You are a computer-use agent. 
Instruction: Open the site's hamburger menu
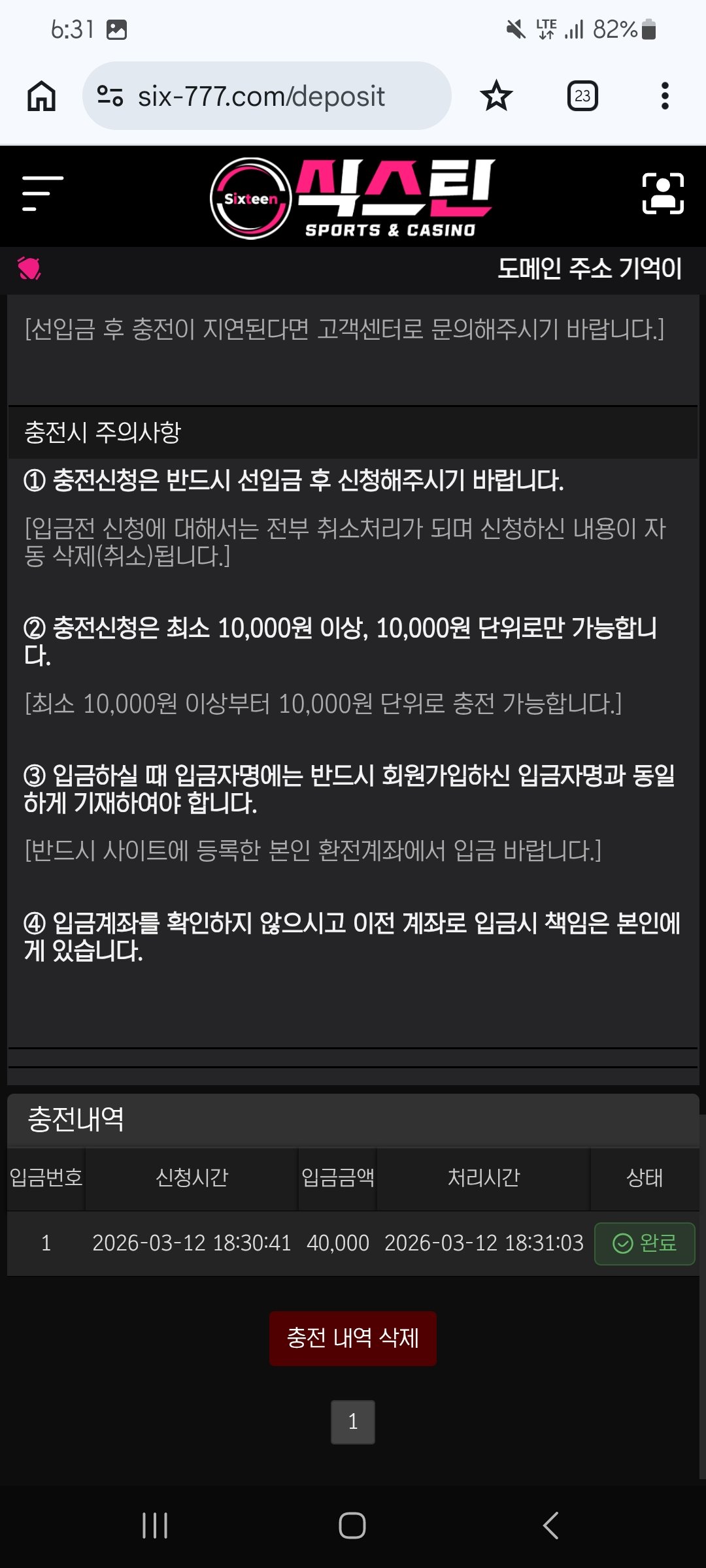[x=42, y=193]
